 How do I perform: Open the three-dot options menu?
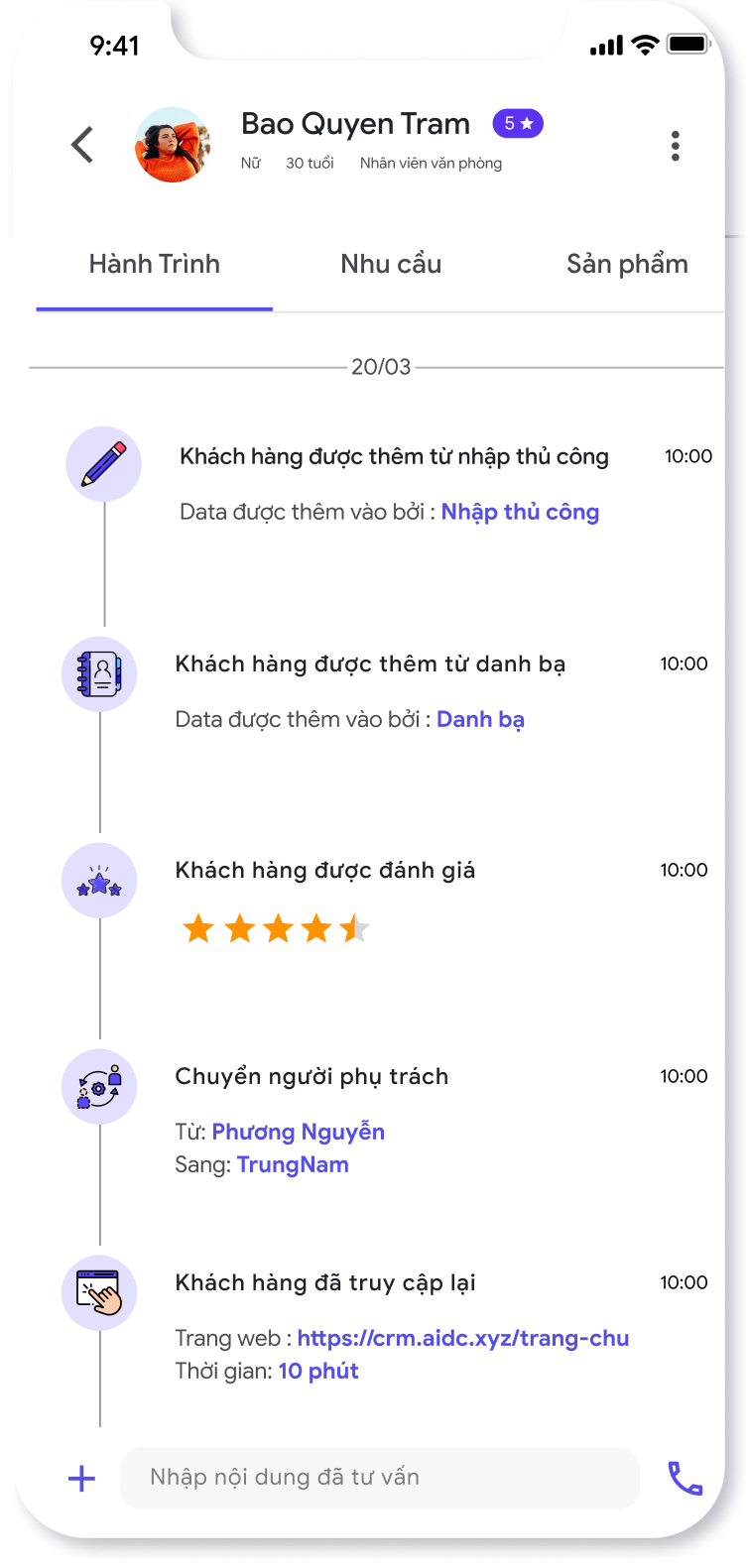point(676,145)
